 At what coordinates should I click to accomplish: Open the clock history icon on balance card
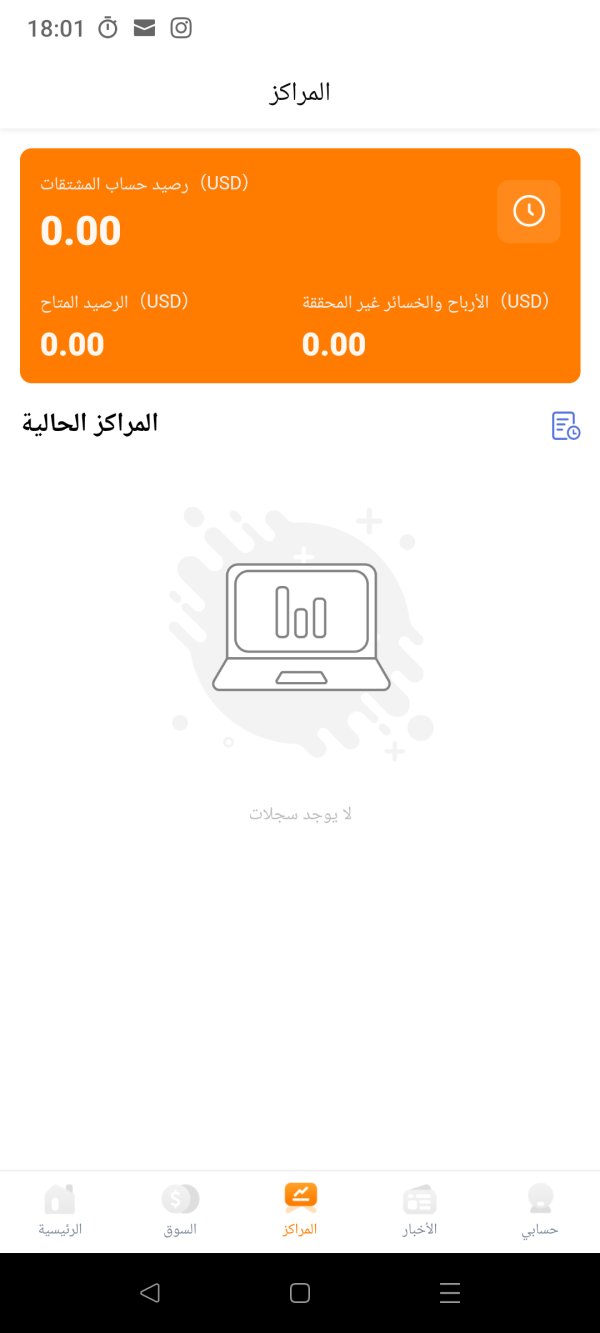point(529,211)
